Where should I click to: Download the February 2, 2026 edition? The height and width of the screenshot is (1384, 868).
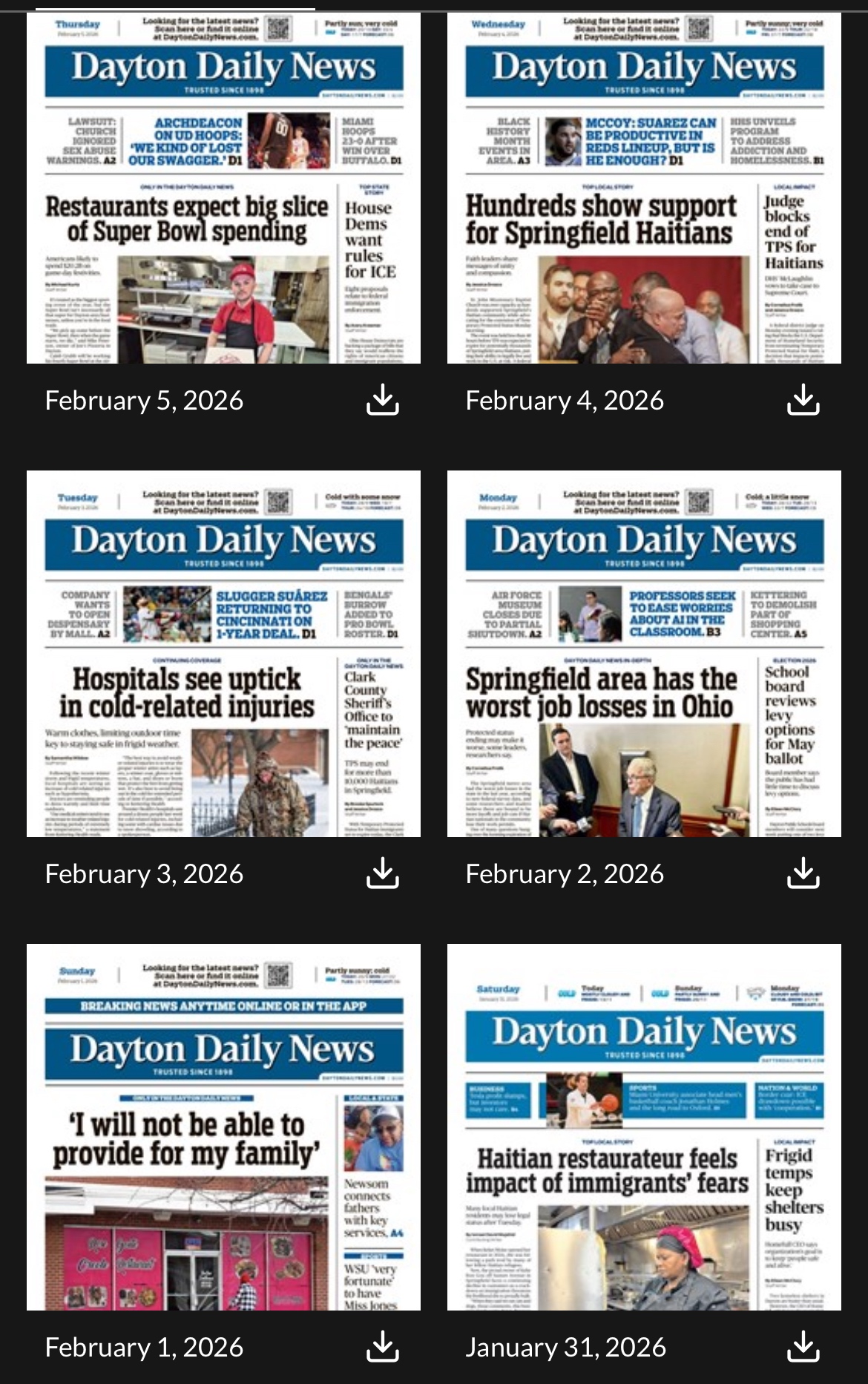click(803, 873)
